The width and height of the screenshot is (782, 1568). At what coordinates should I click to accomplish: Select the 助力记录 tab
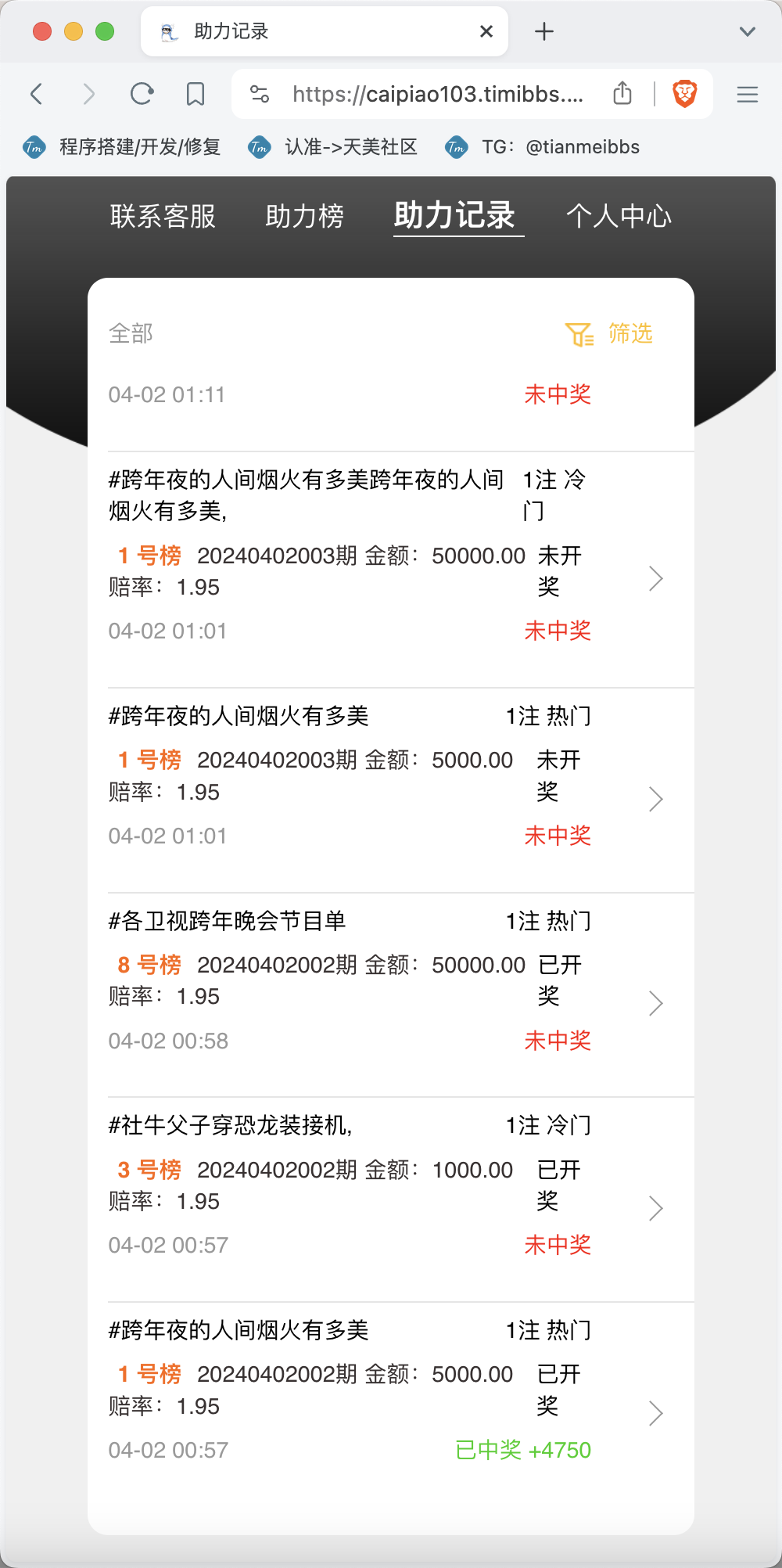[454, 216]
